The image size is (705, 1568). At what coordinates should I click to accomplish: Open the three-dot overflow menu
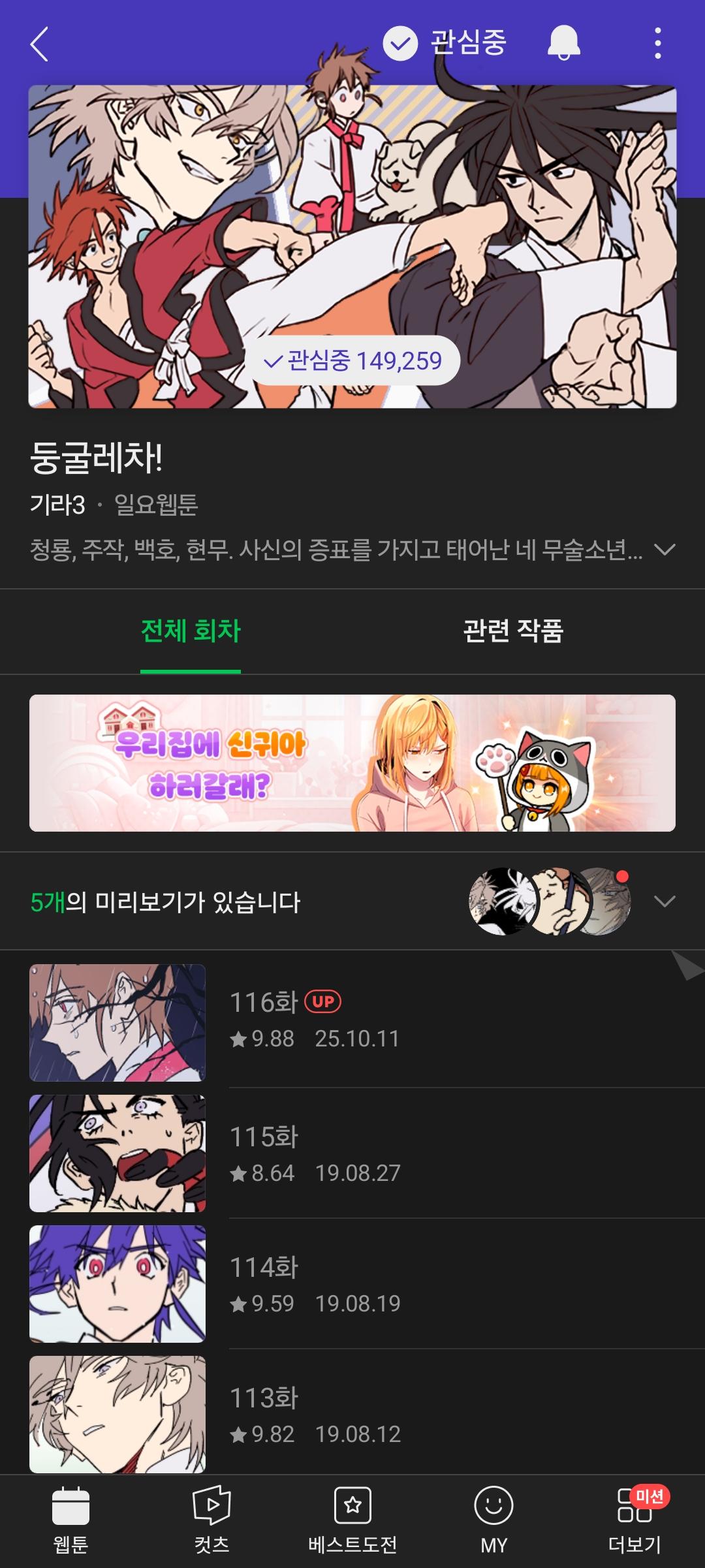pyautogui.click(x=657, y=43)
